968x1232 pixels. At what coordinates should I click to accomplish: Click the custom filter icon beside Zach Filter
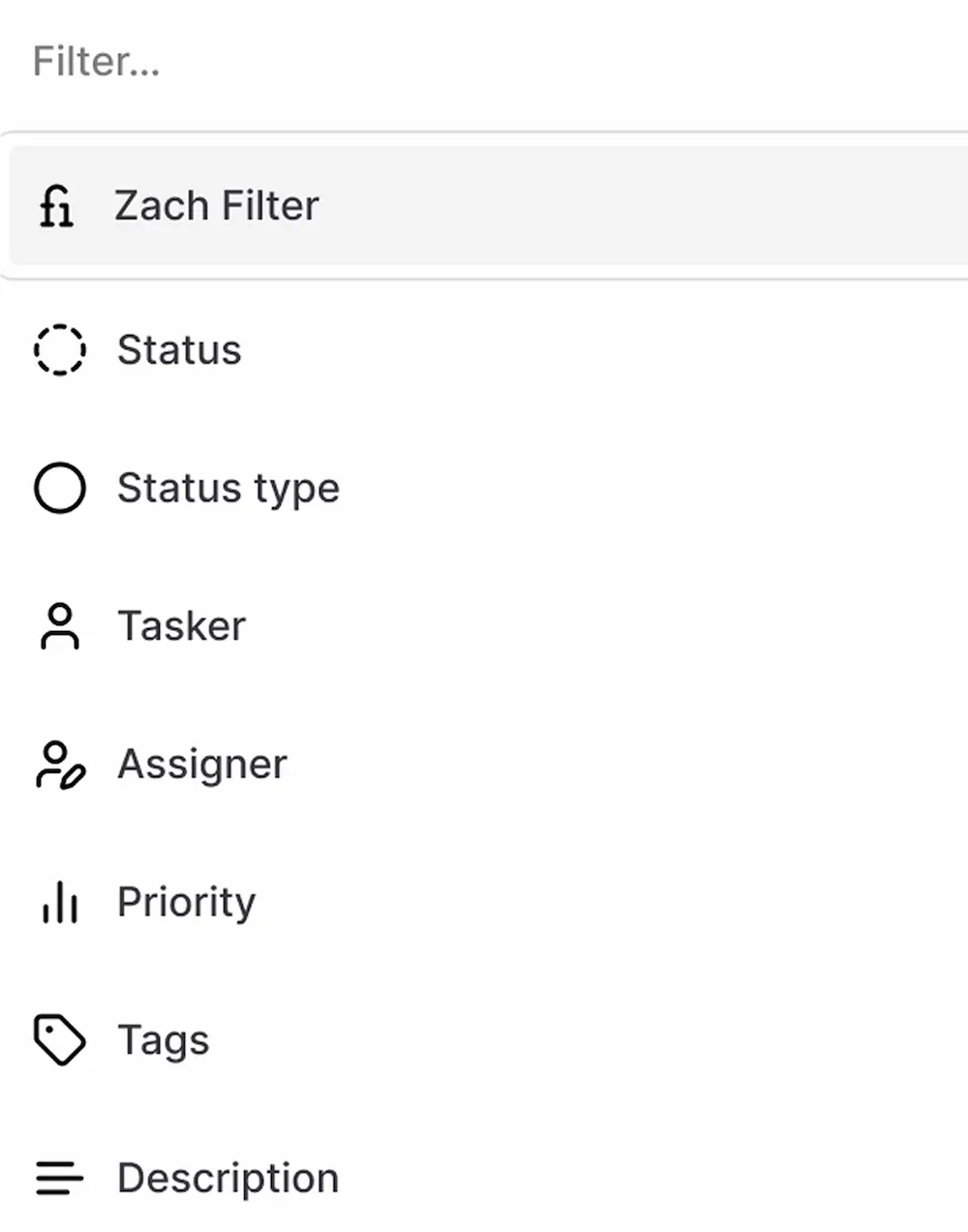coord(58,205)
